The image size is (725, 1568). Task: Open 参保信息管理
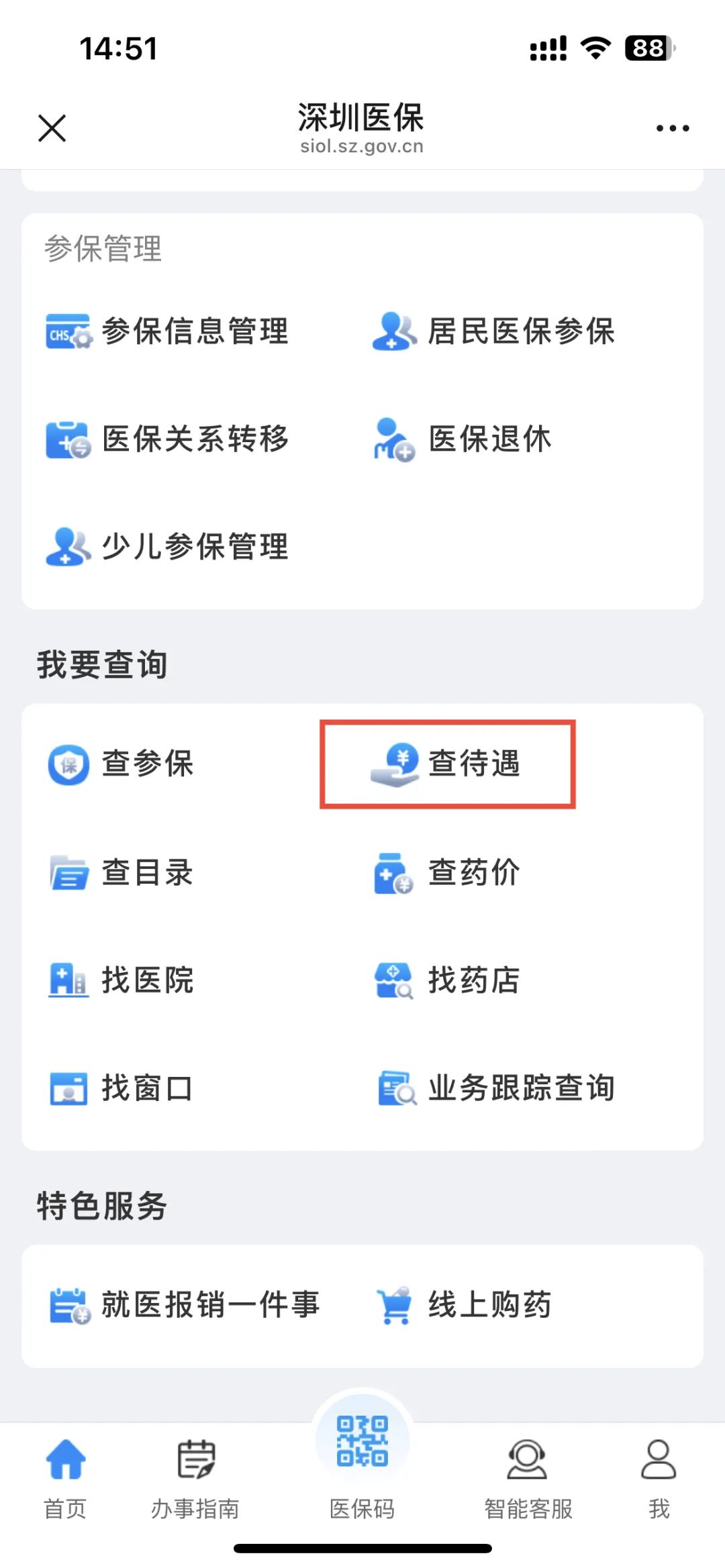click(168, 331)
